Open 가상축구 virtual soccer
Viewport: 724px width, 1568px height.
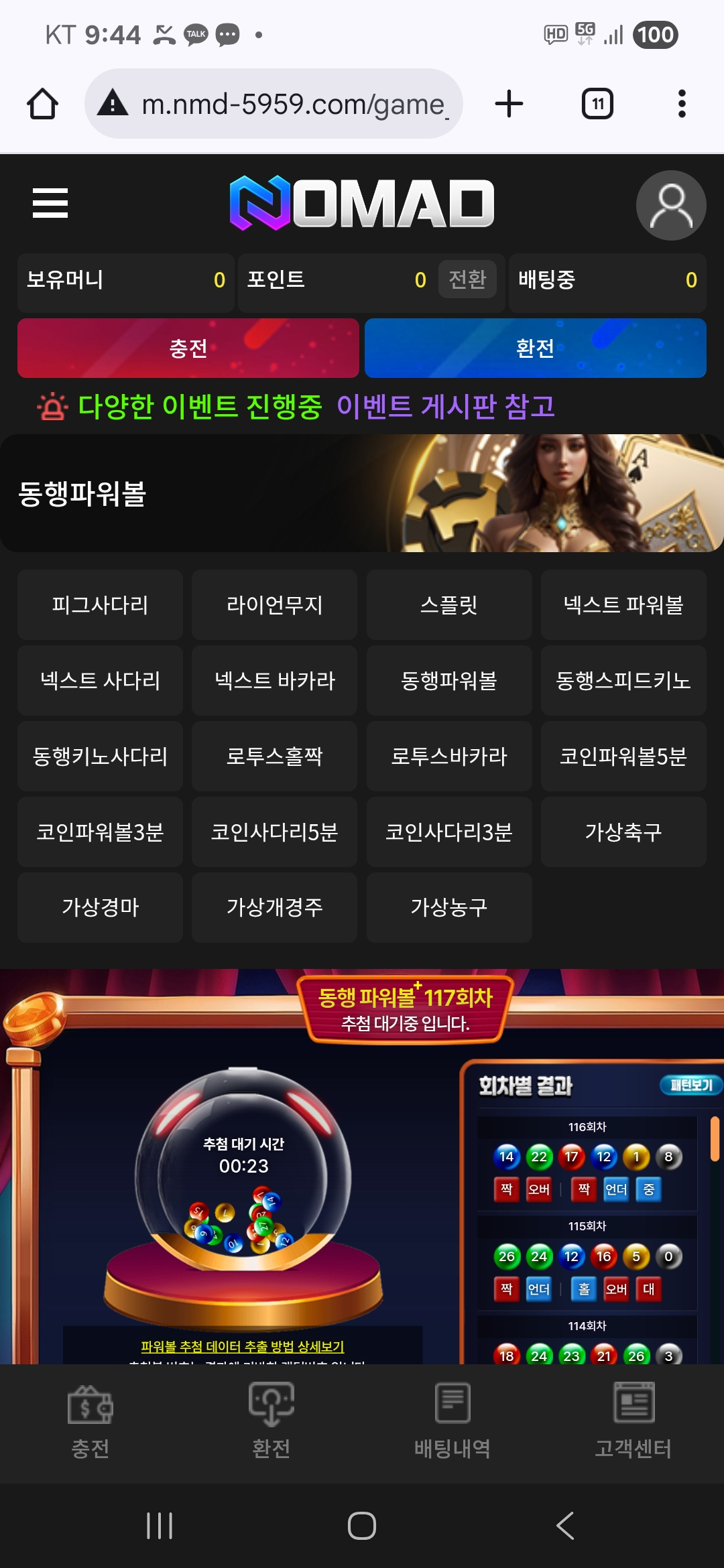coord(623,832)
